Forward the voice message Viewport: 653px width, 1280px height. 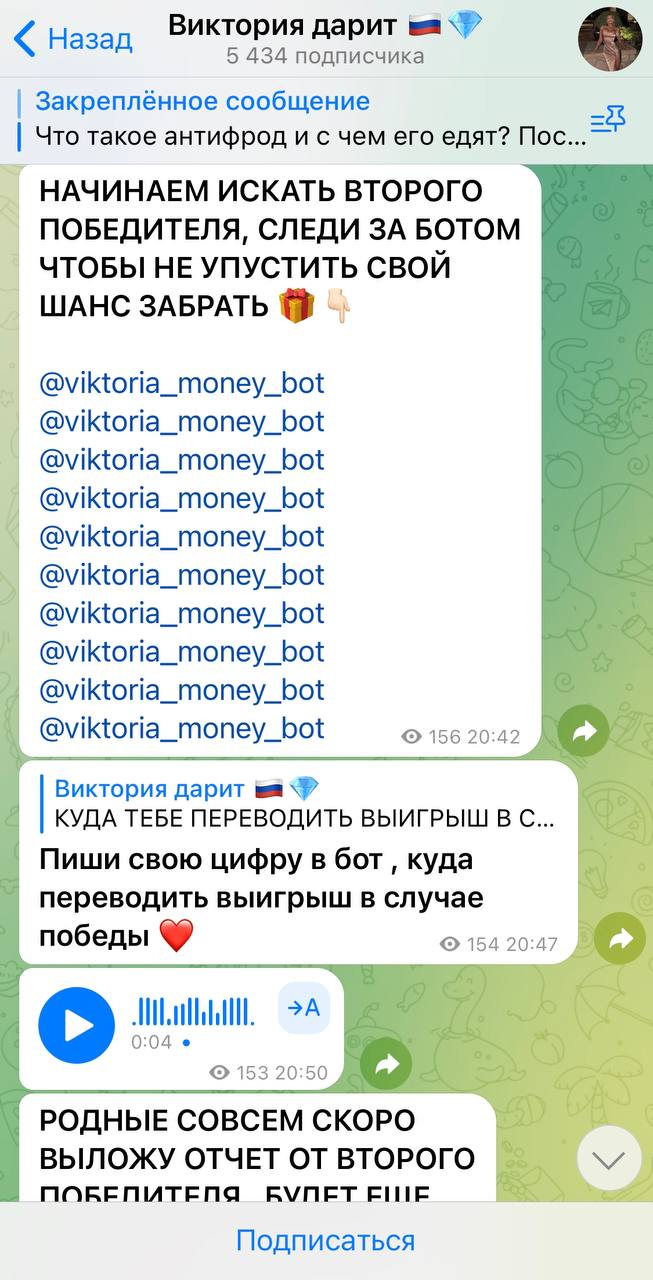click(387, 1067)
